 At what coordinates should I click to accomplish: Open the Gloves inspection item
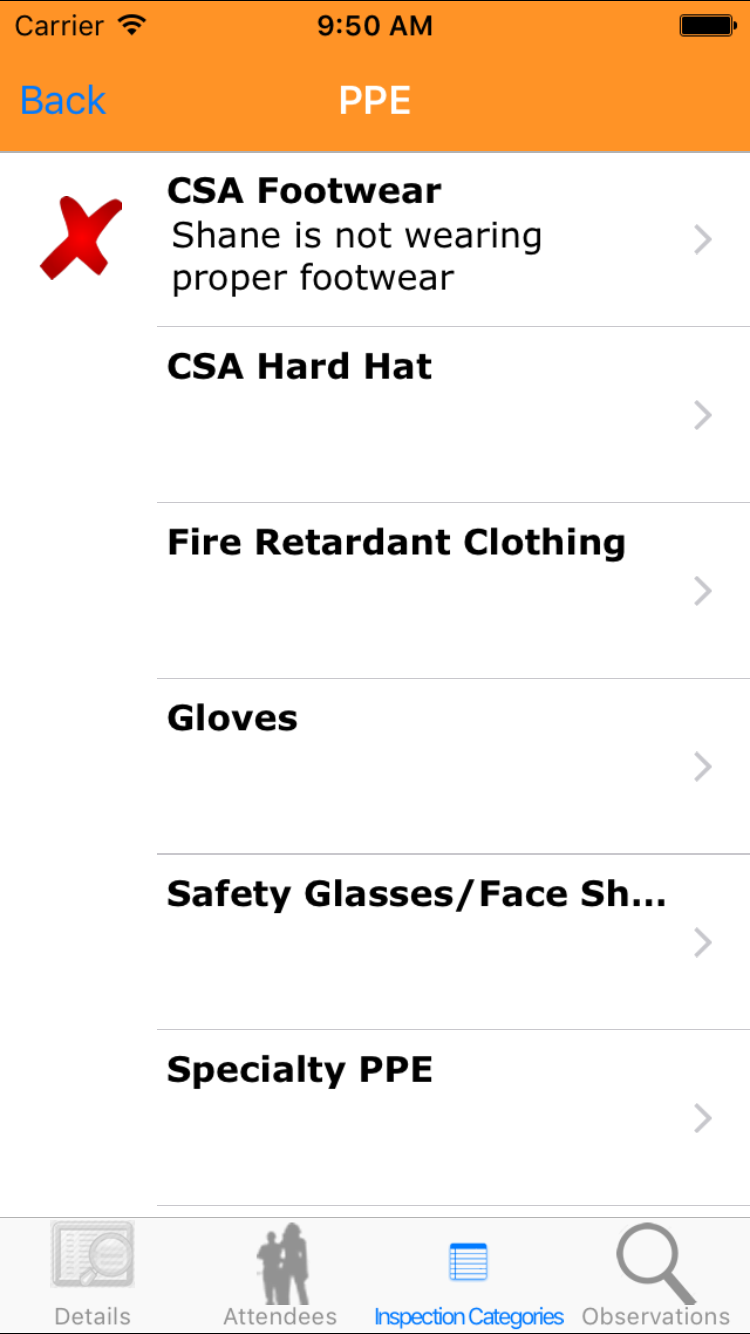click(420, 766)
